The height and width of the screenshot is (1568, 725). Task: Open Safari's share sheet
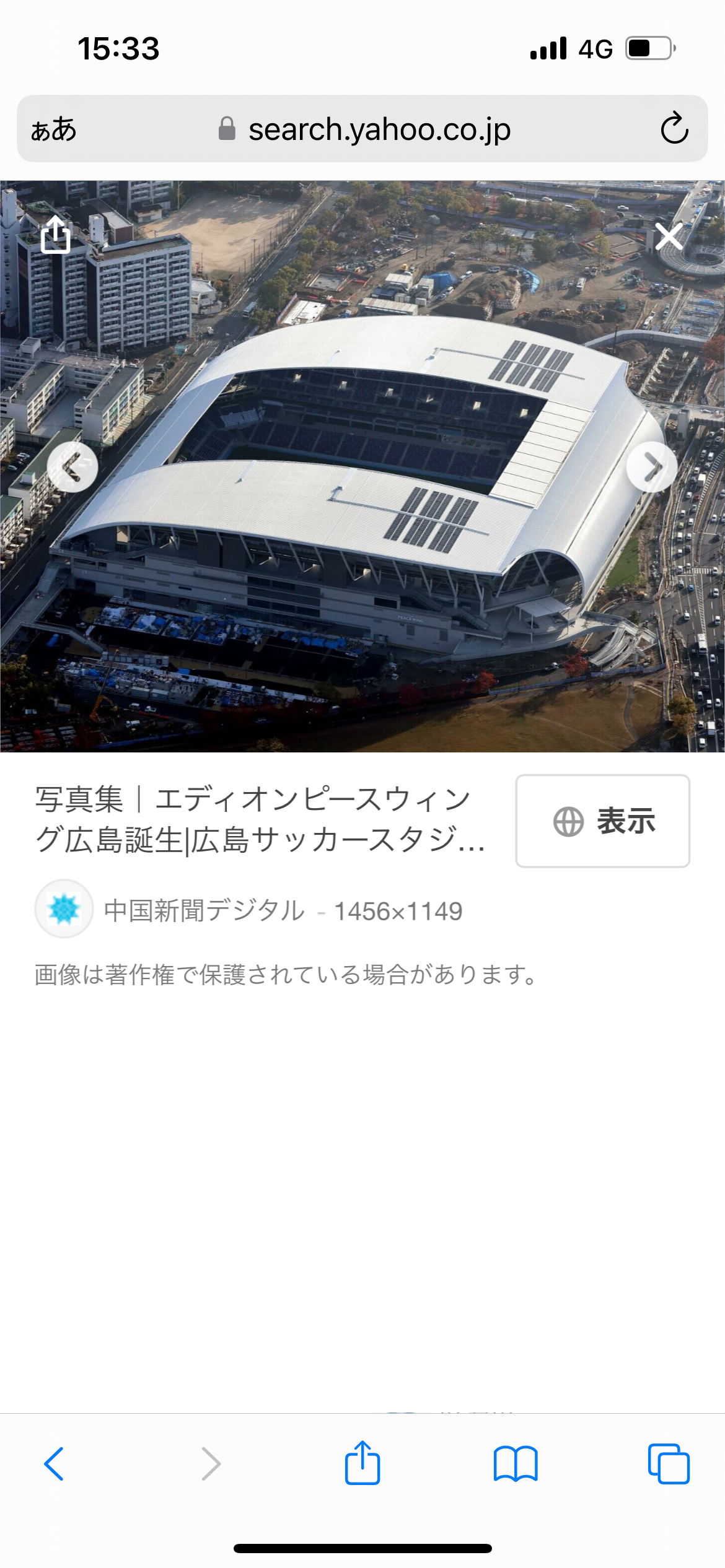coord(362,1464)
